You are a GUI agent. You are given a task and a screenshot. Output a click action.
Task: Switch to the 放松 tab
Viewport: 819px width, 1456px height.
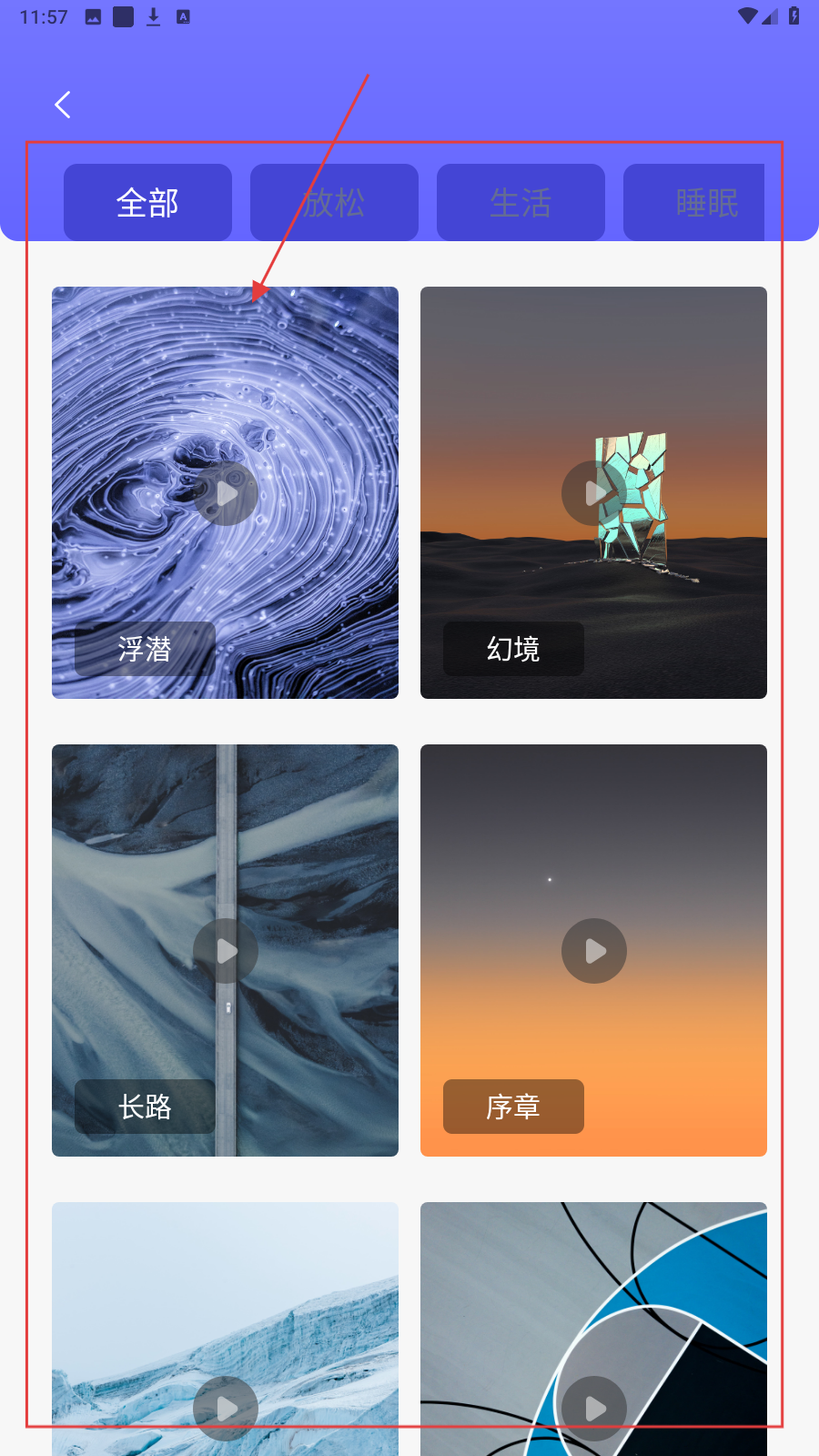point(334,202)
